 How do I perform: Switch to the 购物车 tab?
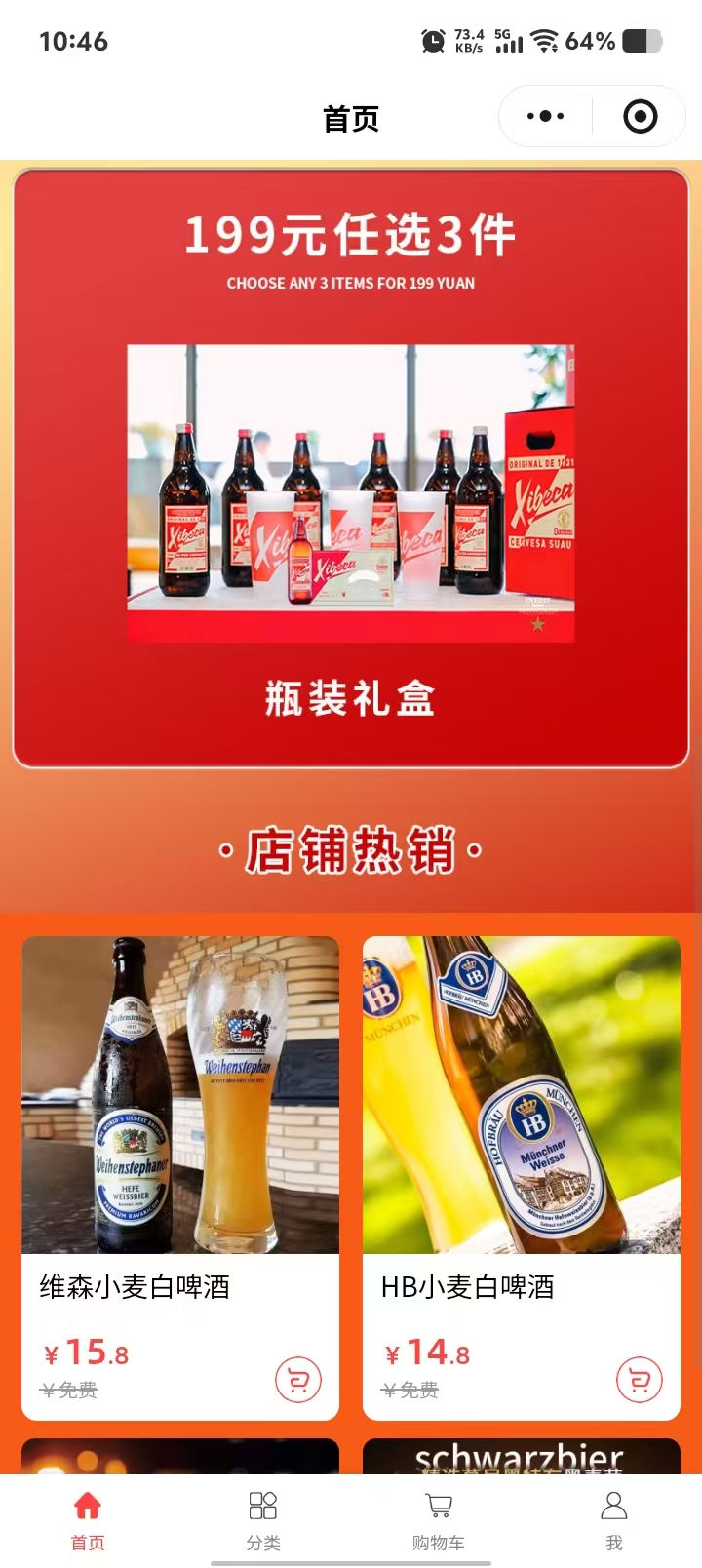[439, 1519]
